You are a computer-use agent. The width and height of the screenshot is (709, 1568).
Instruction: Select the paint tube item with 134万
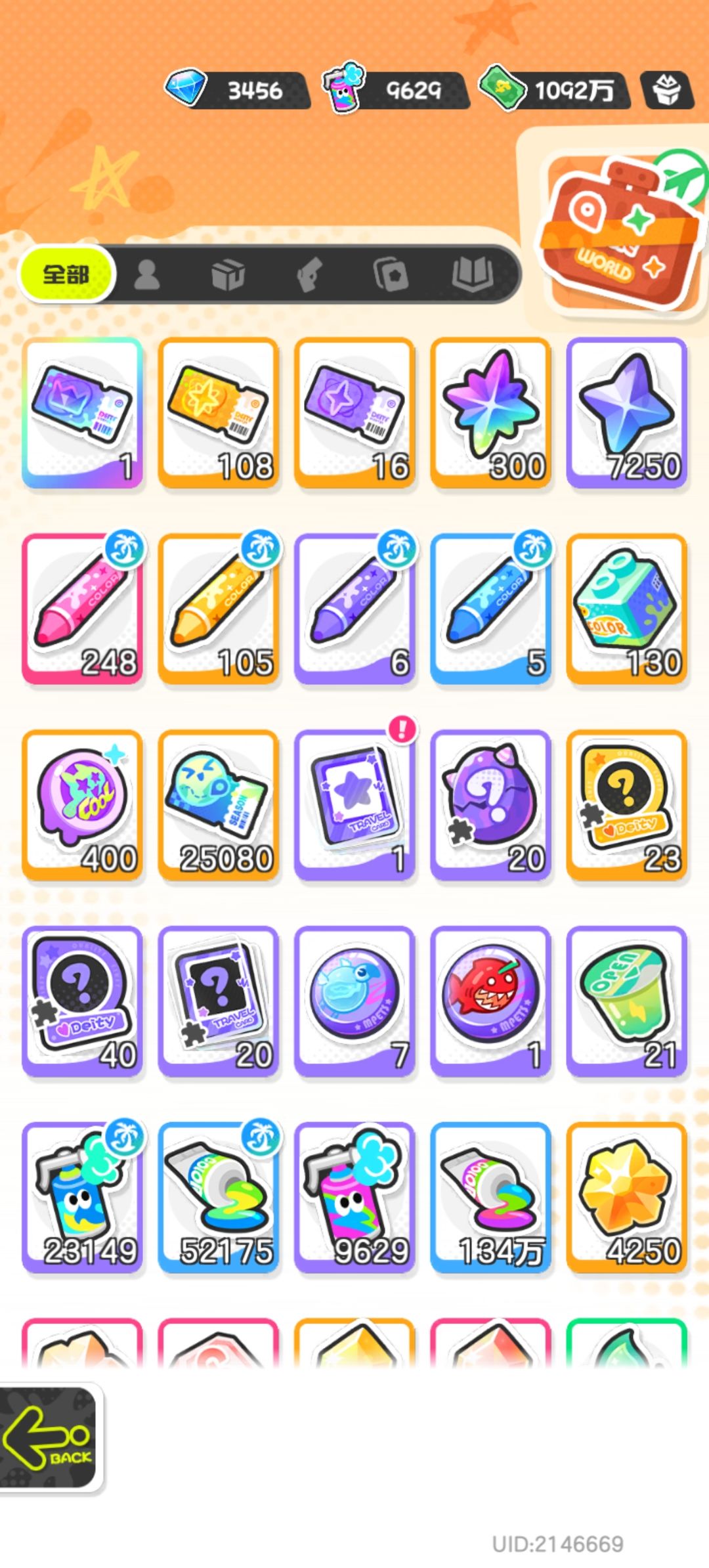pyautogui.click(x=491, y=1198)
